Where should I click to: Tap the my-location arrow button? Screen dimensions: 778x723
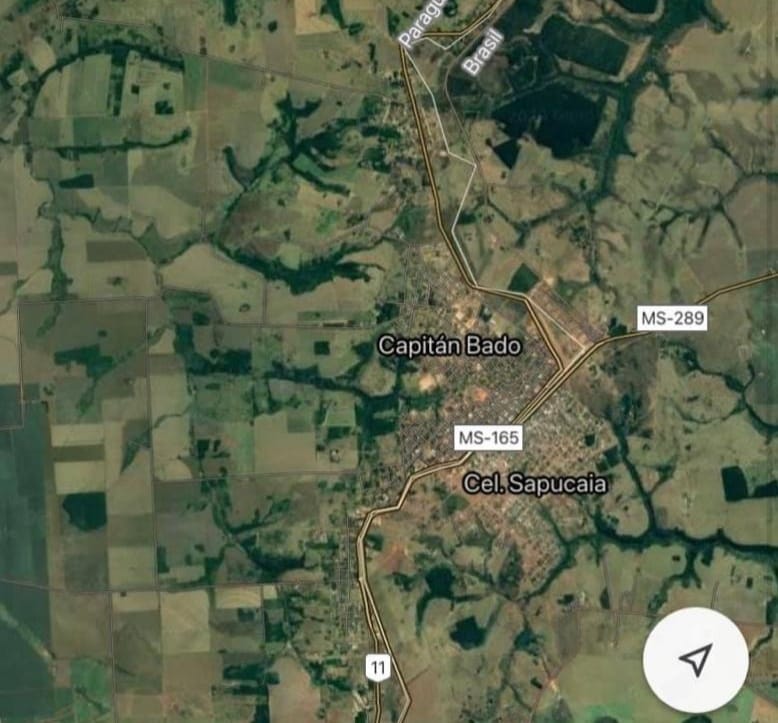[x=695, y=659]
